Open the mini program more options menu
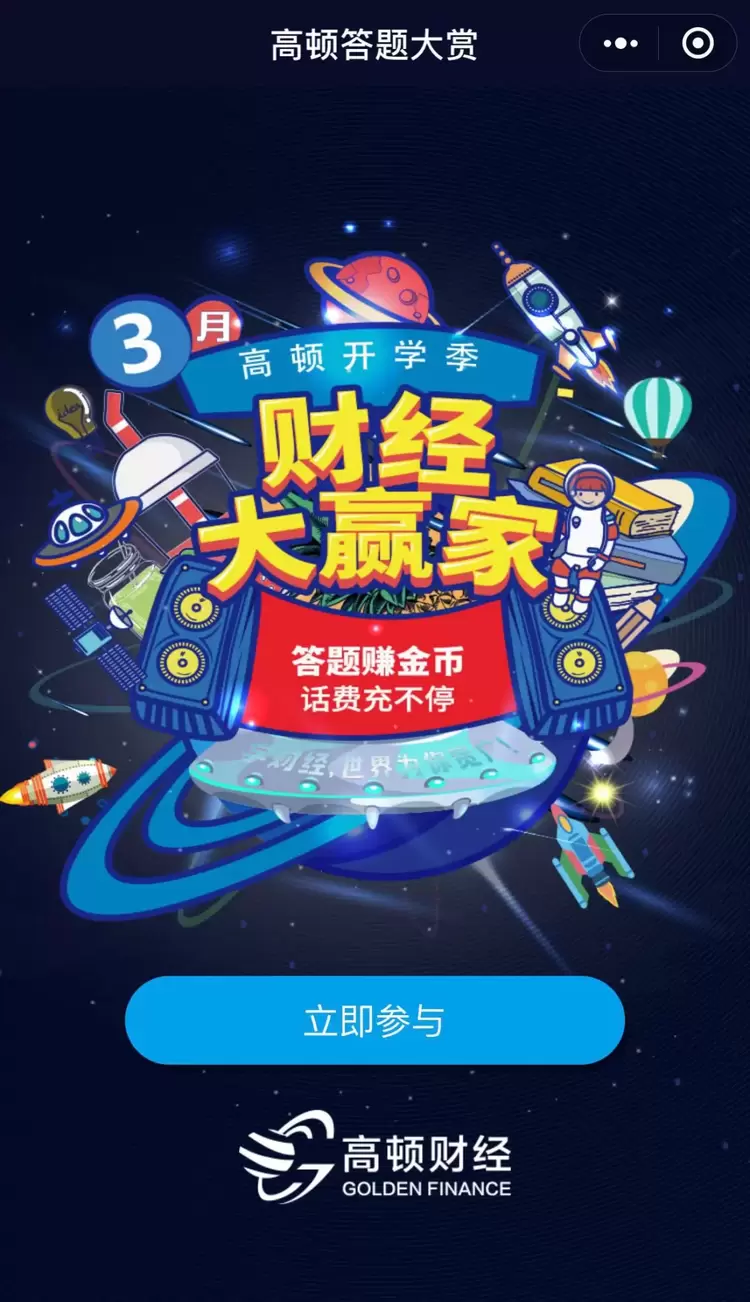This screenshot has height=1302, width=750. point(621,44)
